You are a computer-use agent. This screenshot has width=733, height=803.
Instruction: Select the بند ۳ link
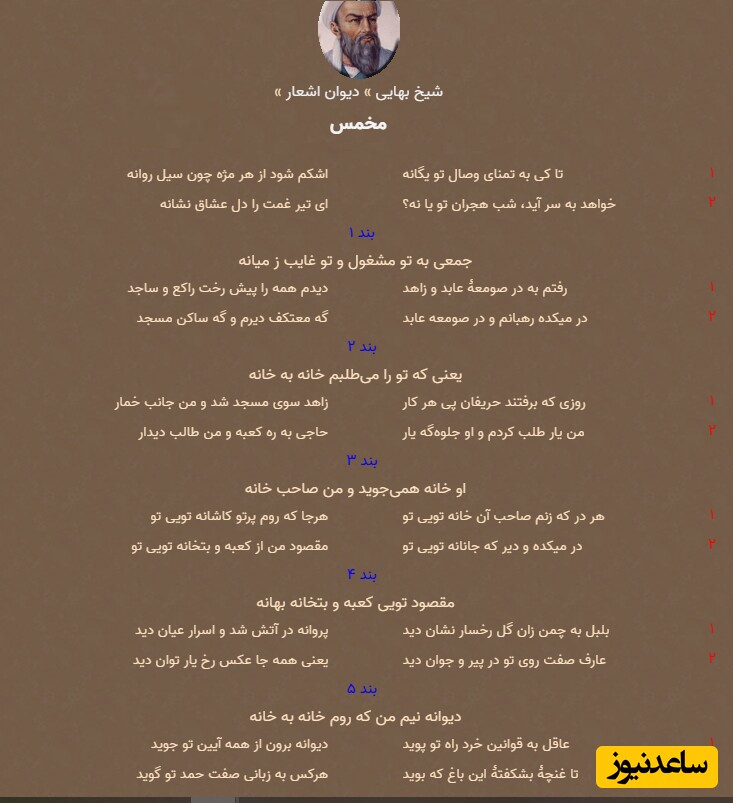pos(358,461)
